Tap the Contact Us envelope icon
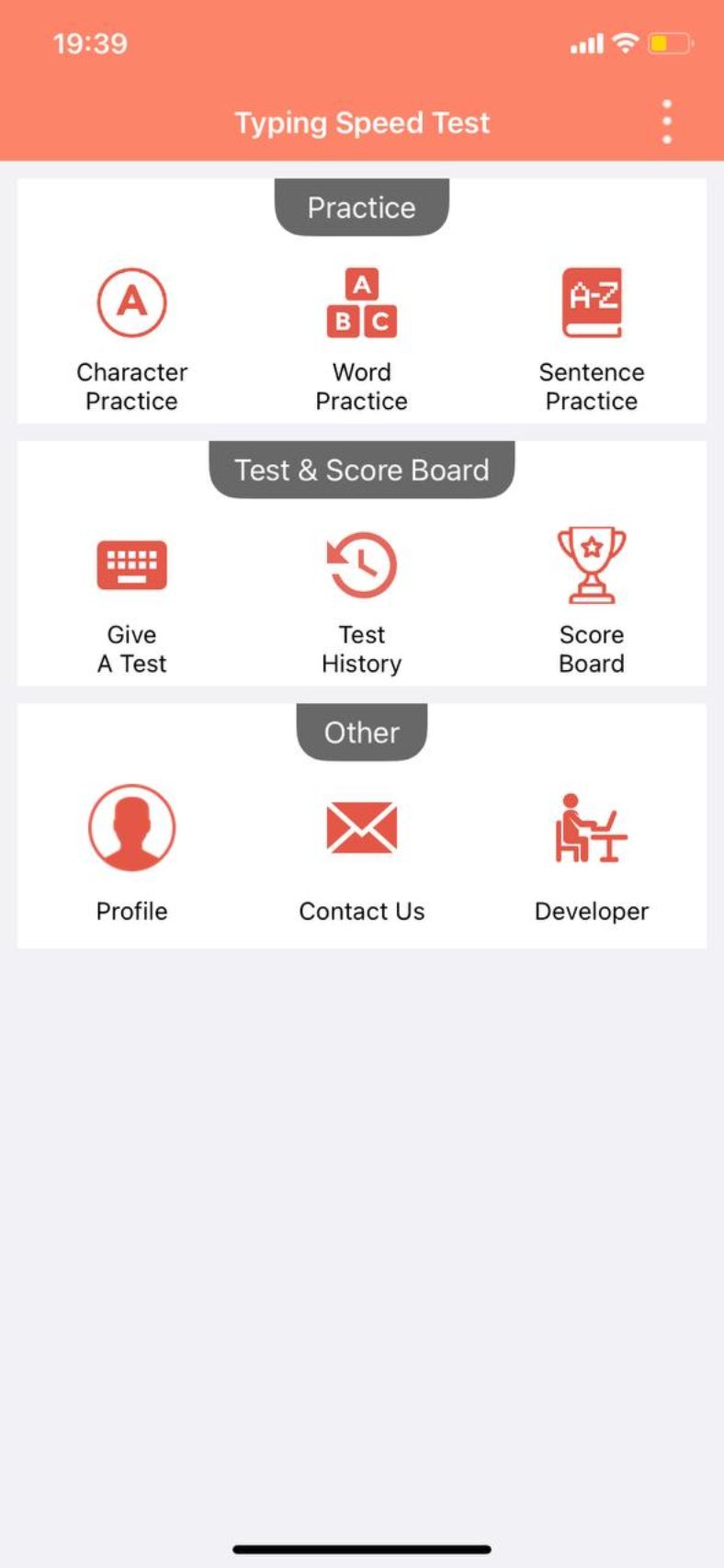 coord(361,826)
